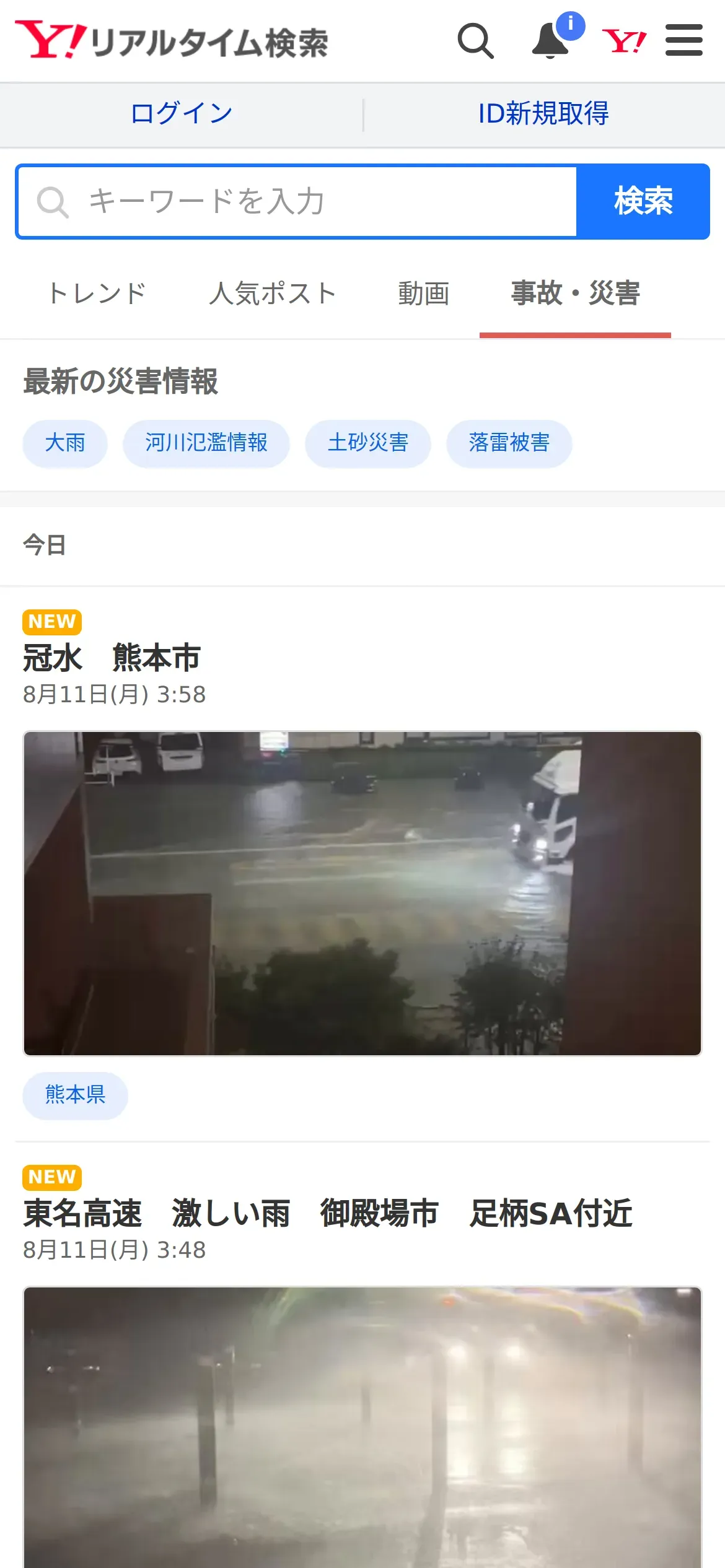
Task: Switch to the 動画 tab
Action: click(x=423, y=294)
